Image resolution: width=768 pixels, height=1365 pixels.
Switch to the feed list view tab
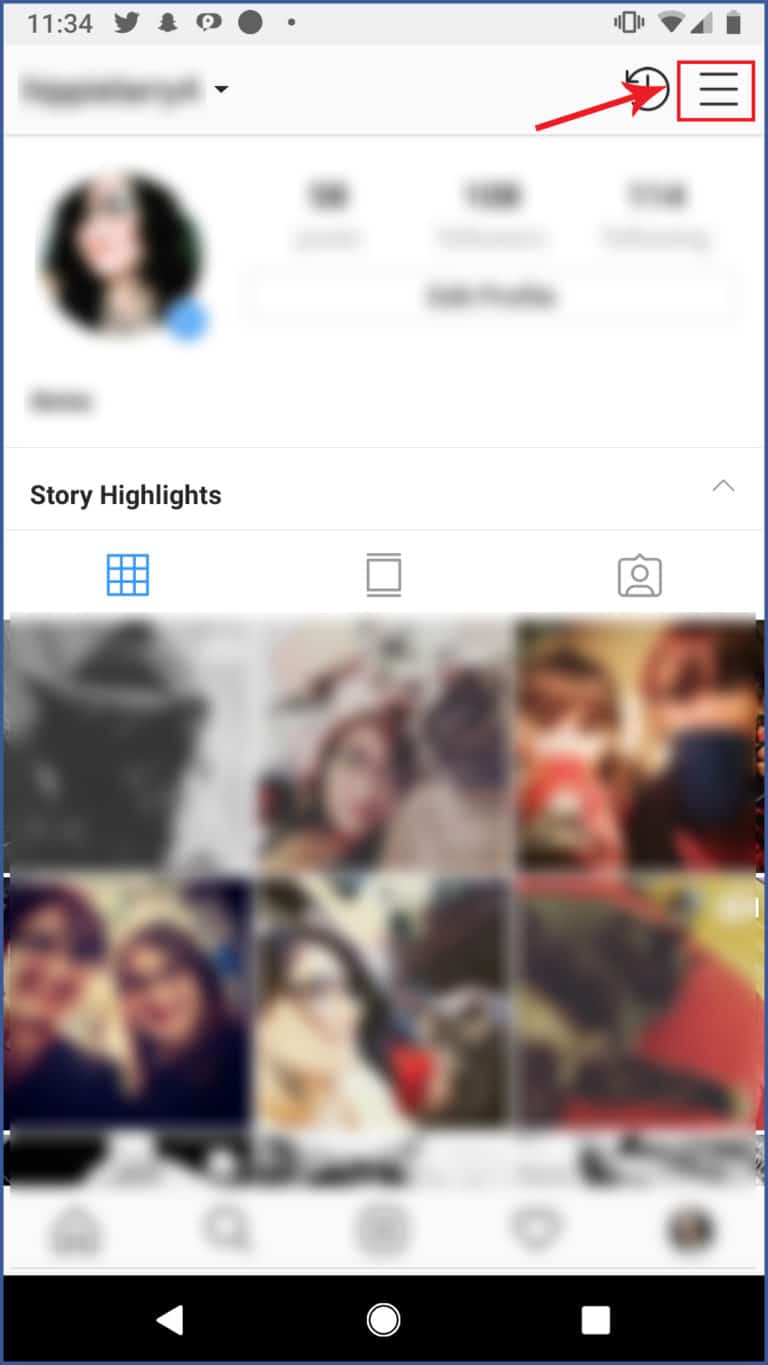click(384, 575)
